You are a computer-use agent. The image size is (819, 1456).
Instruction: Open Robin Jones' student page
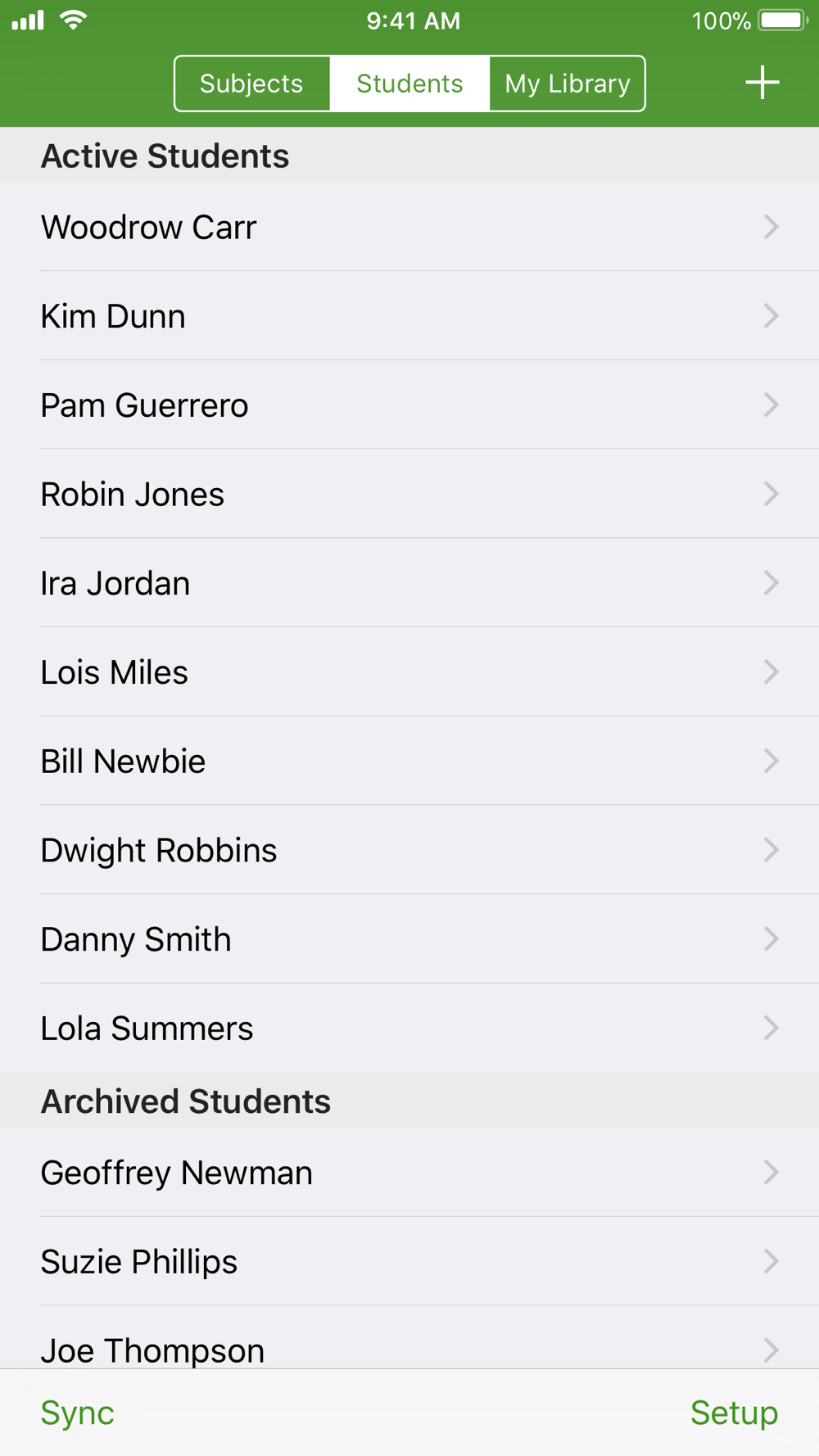[409, 494]
